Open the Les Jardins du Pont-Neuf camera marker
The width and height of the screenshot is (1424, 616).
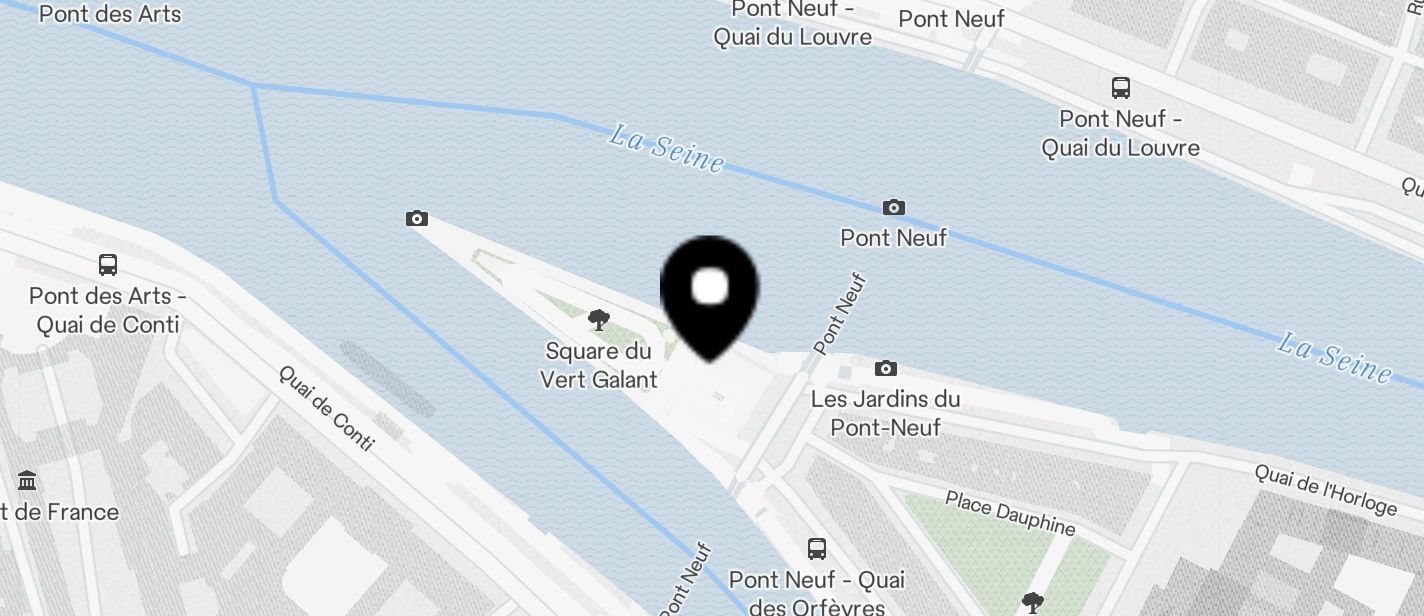[x=885, y=369]
